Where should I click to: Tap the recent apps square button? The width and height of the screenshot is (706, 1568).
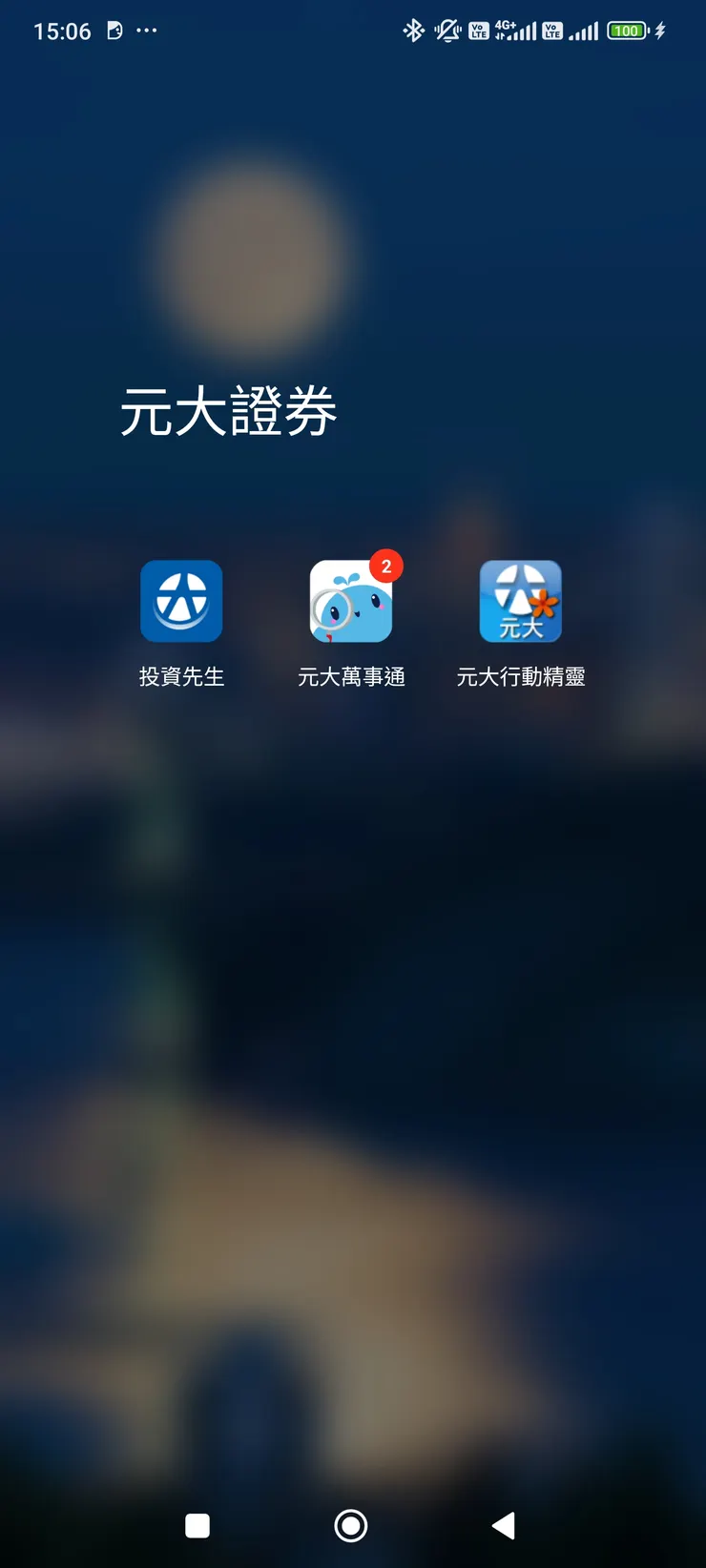tap(197, 1526)
